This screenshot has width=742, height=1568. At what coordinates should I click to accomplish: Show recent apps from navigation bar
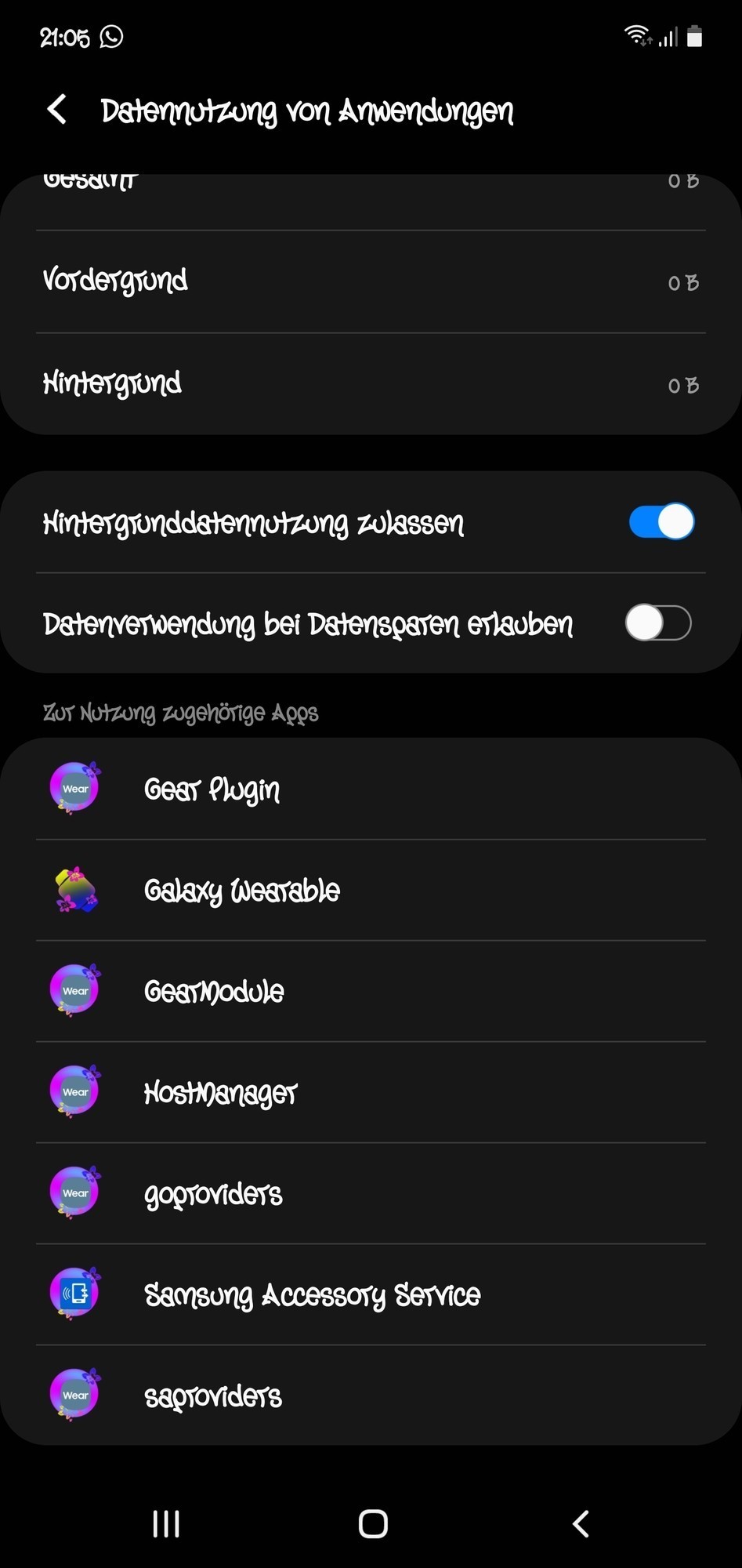pyautogui.click(x=166, y=1524)
